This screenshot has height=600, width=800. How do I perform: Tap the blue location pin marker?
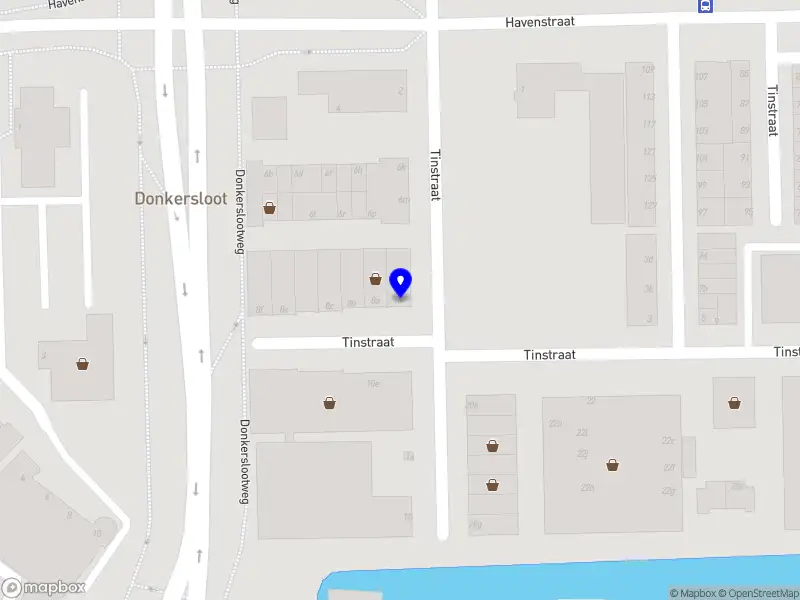401,282
